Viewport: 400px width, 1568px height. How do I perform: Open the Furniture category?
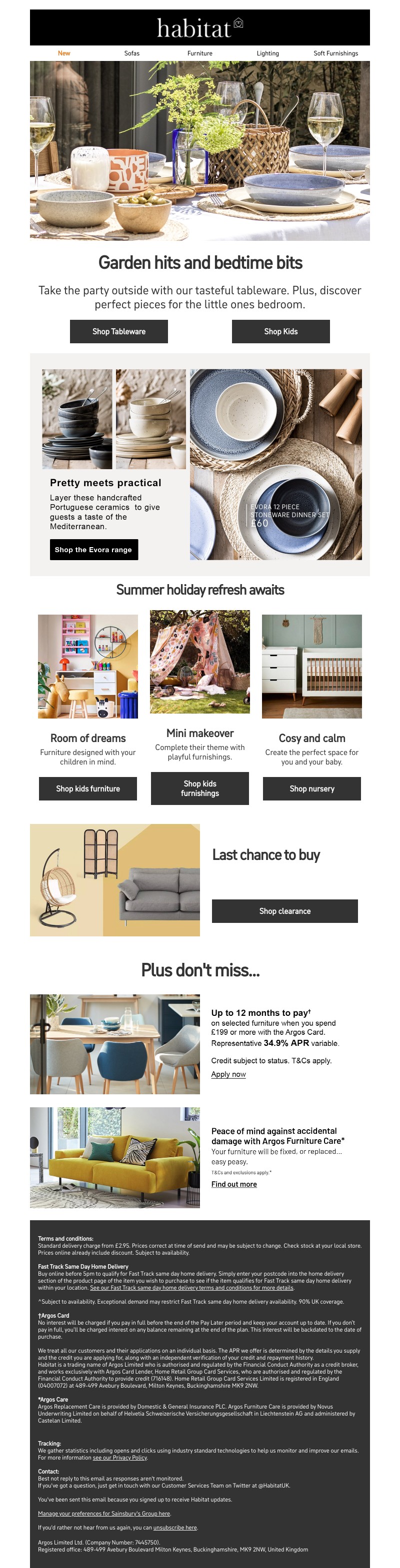[199, 53]
